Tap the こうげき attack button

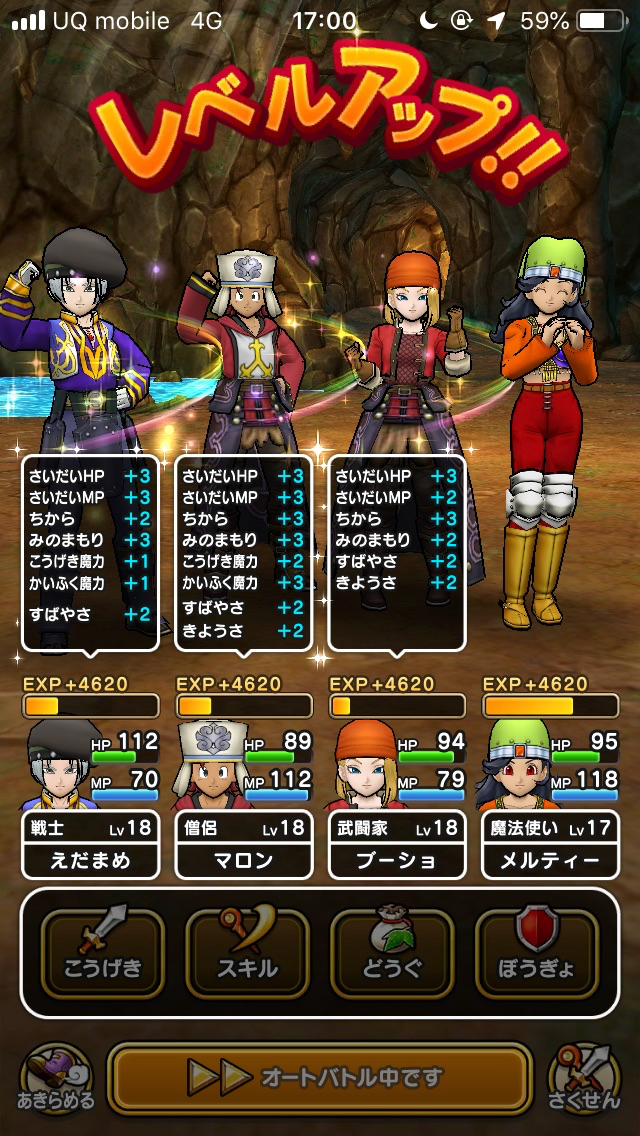point(101,953)
